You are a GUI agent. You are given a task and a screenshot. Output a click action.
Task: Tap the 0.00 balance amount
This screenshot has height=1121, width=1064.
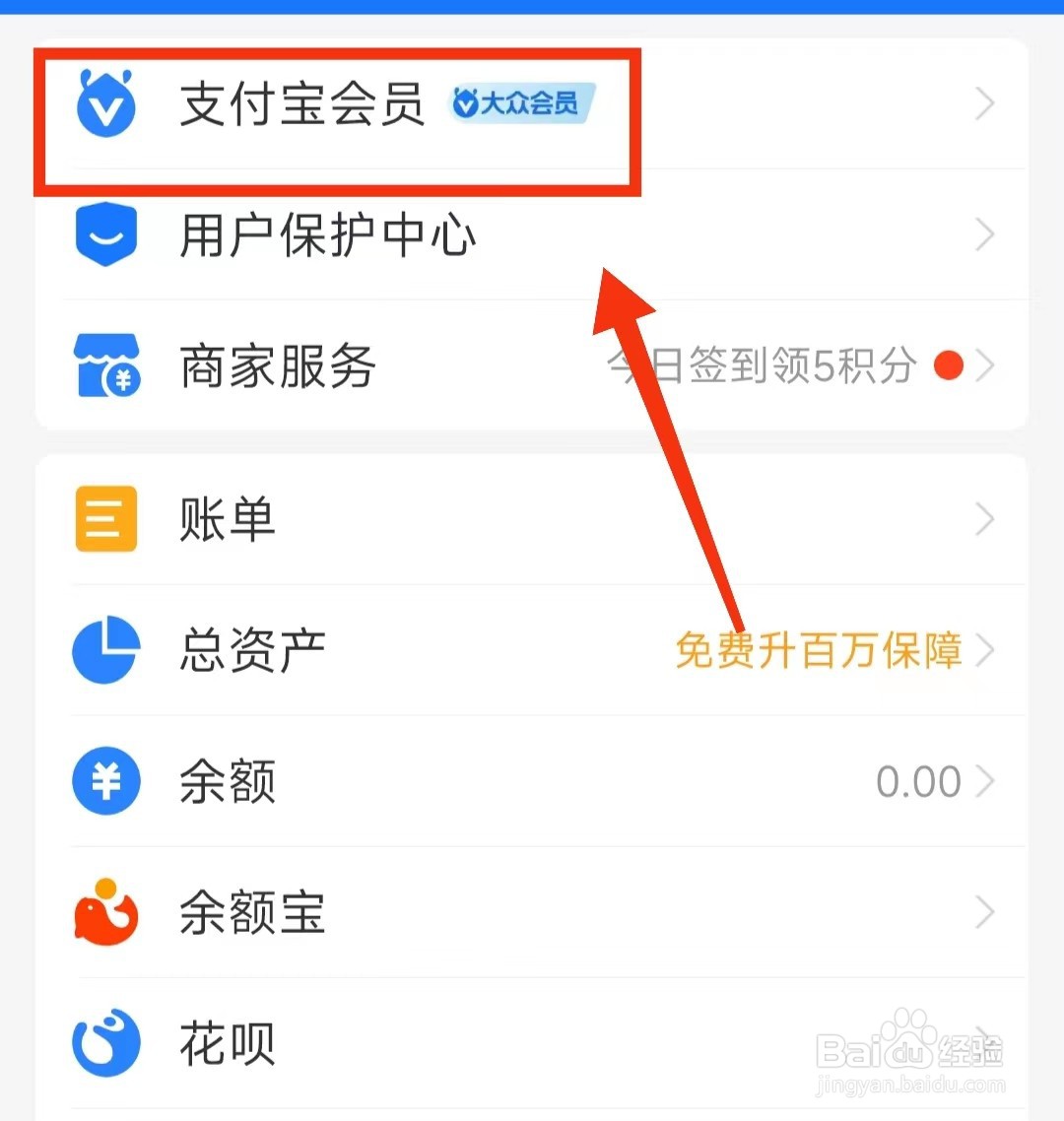tap(918, 781)
